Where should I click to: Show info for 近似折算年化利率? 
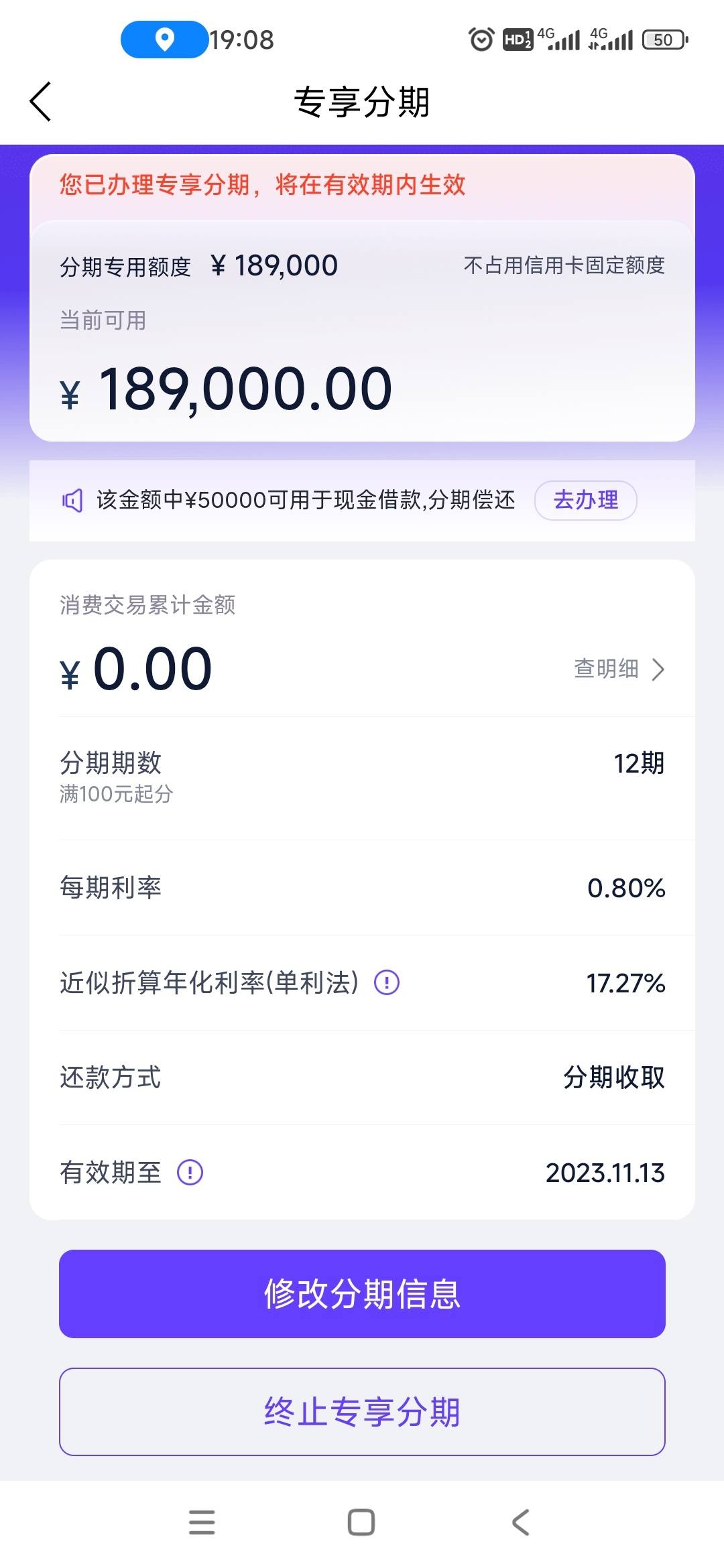387,983
